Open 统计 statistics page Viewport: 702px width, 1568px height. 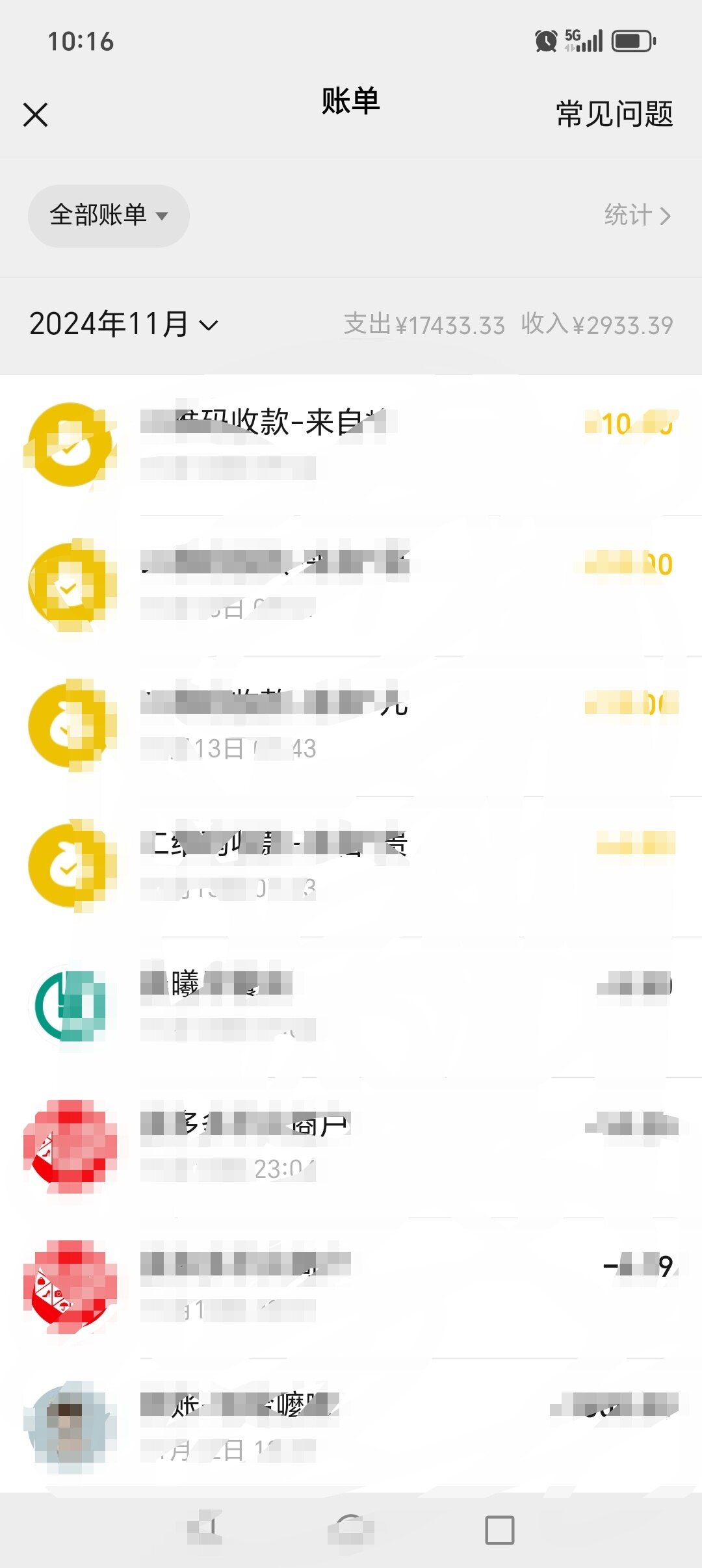click(x=637, y=215)
